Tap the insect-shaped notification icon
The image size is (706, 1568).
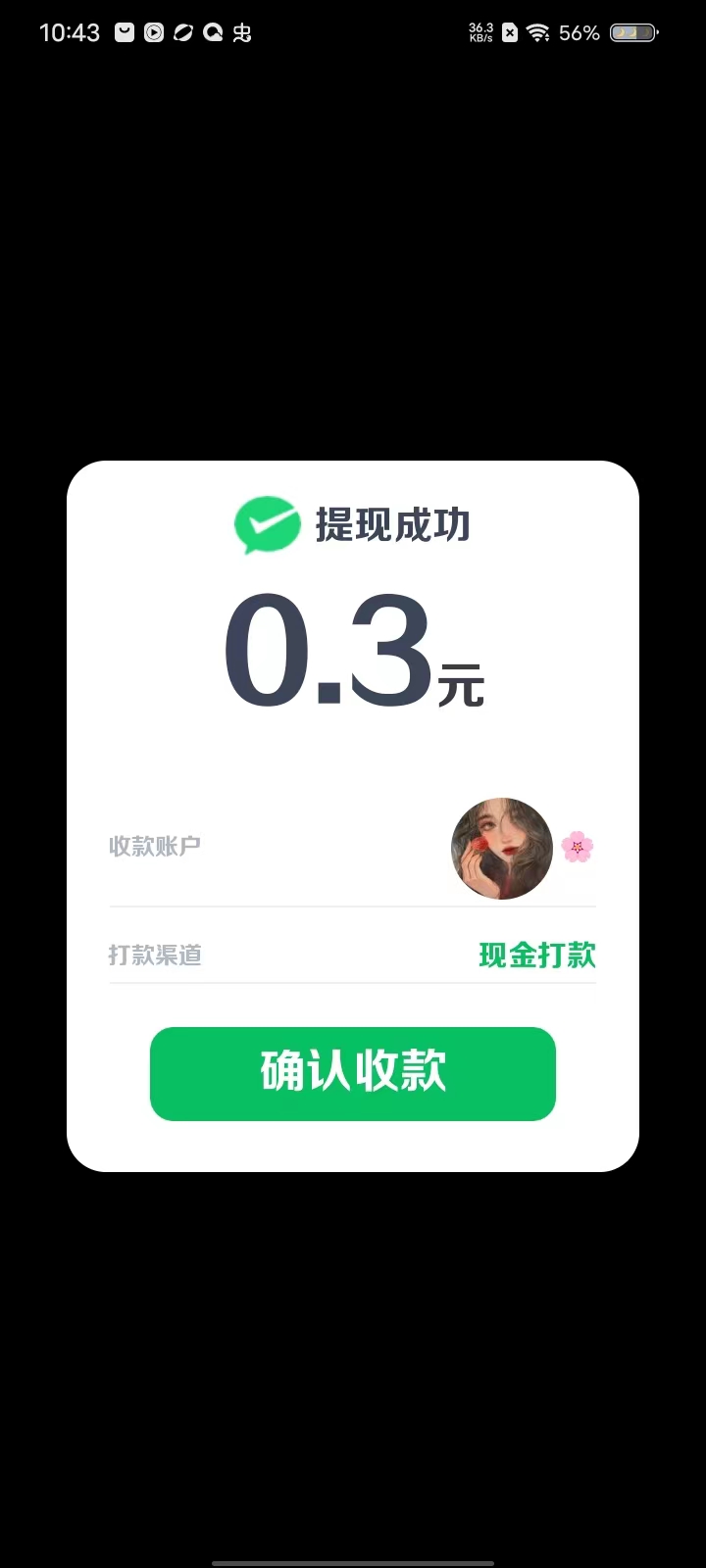point(242,32)
